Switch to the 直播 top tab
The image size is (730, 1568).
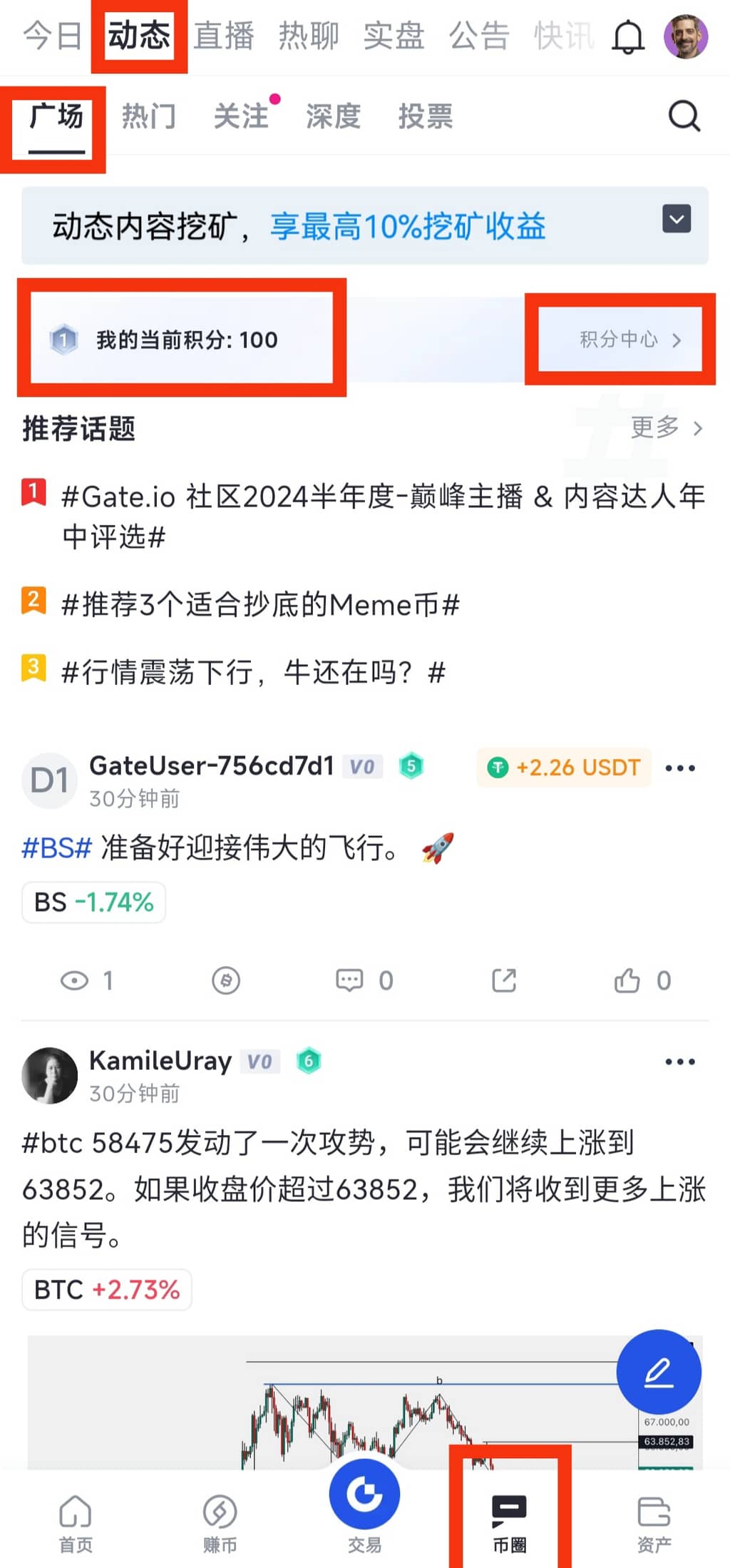(x=224, y=36)
